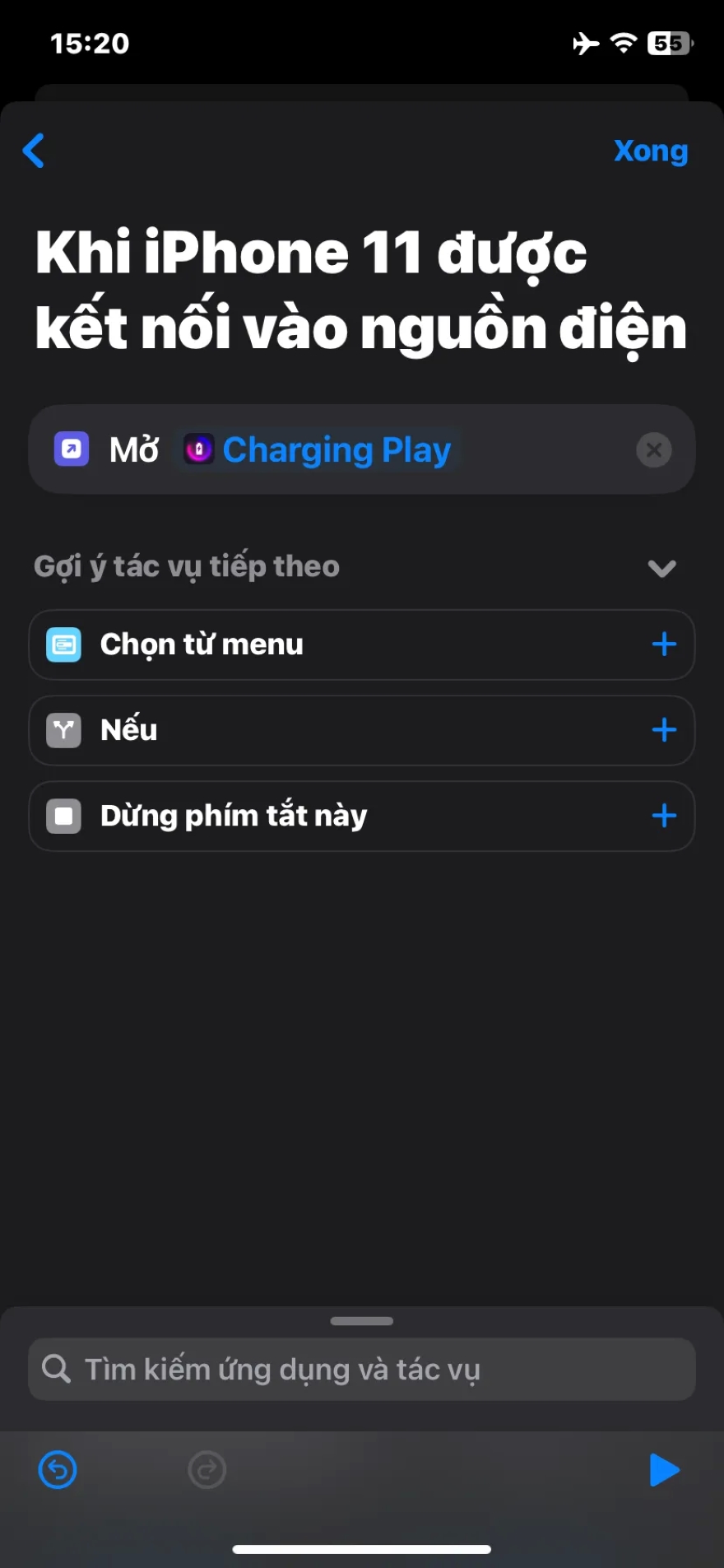Tap the Undo arrow icon
The height and width of the screenshot is (1568, 724).
pos(56,1470)
